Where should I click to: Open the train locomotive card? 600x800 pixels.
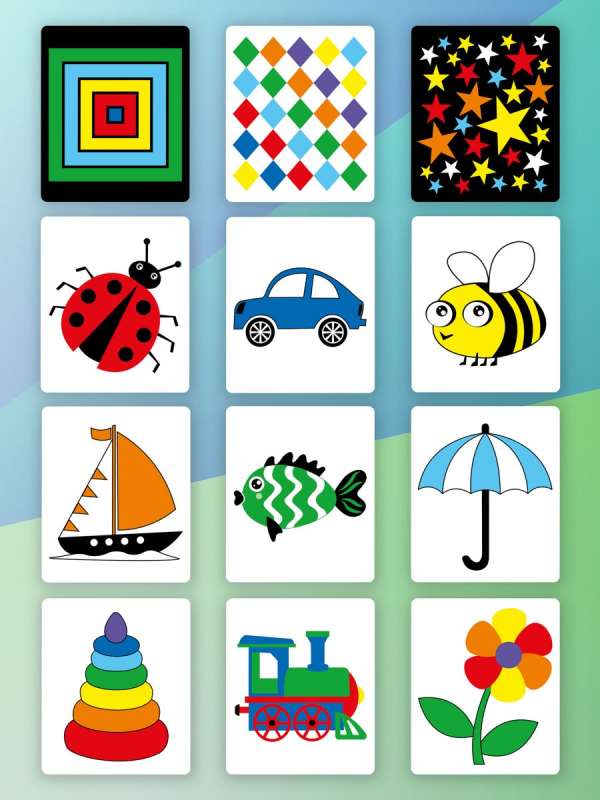click(x=300, y=686)
